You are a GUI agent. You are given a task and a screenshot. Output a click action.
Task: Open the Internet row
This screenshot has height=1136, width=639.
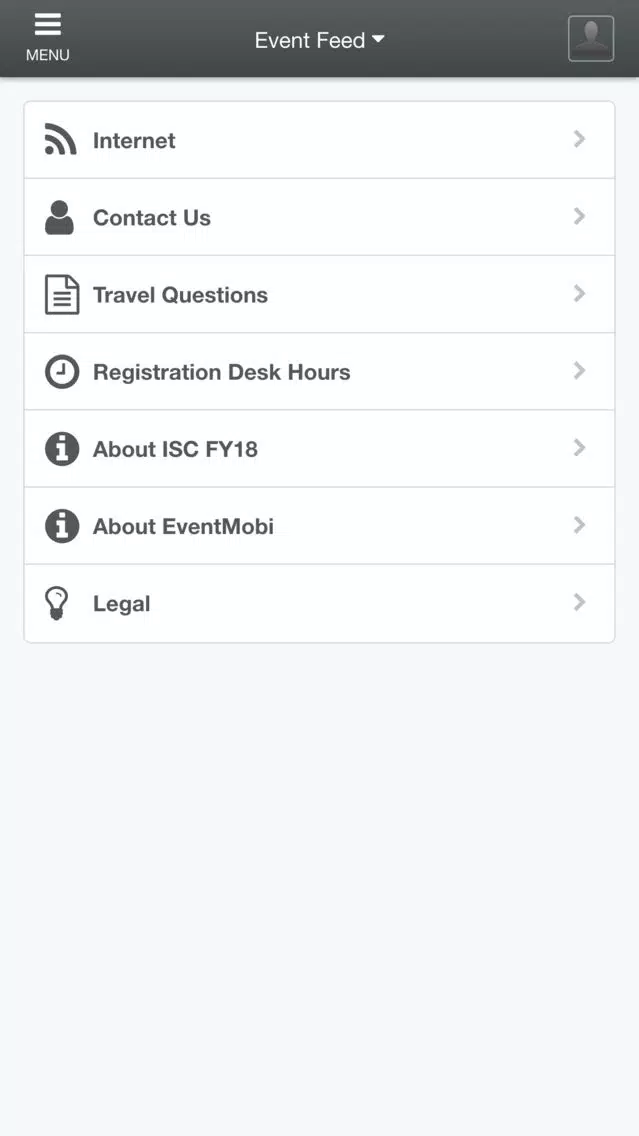[320, 140]
